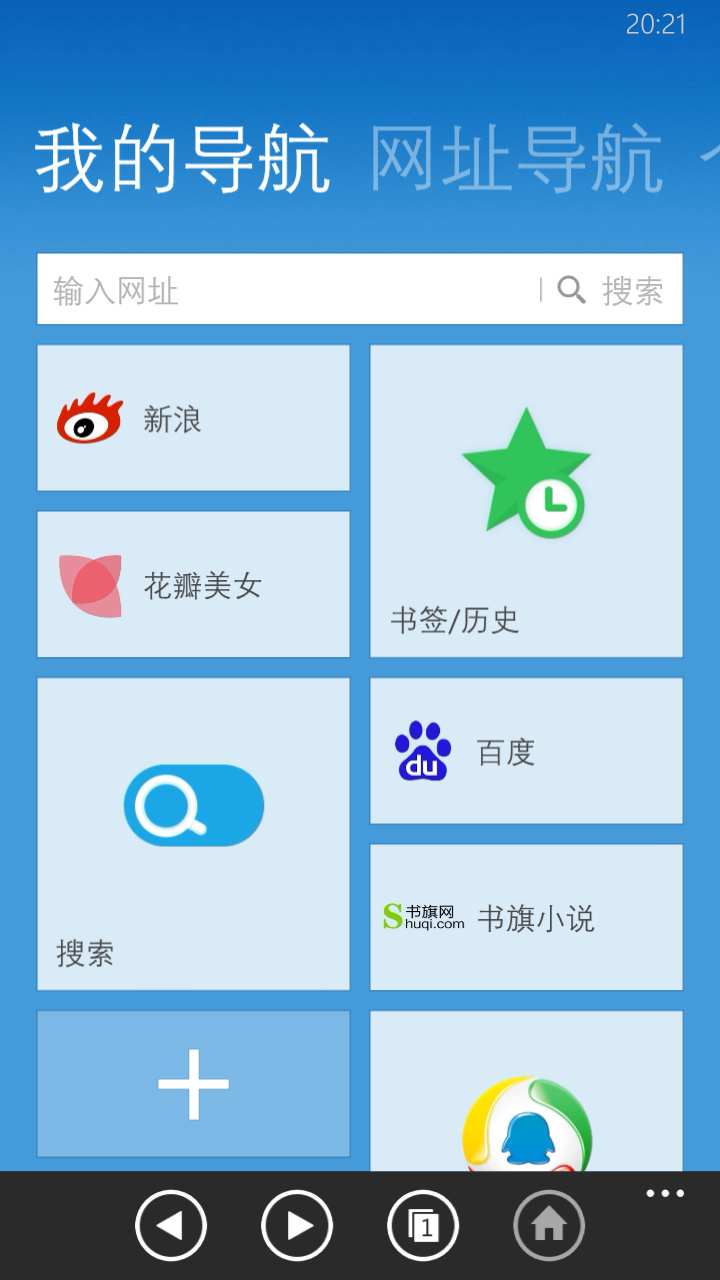Image resolution: width=720 pixels, height=1280 pixels.
Task: Open the large 搜索 tile
Action: click(193, 833)
